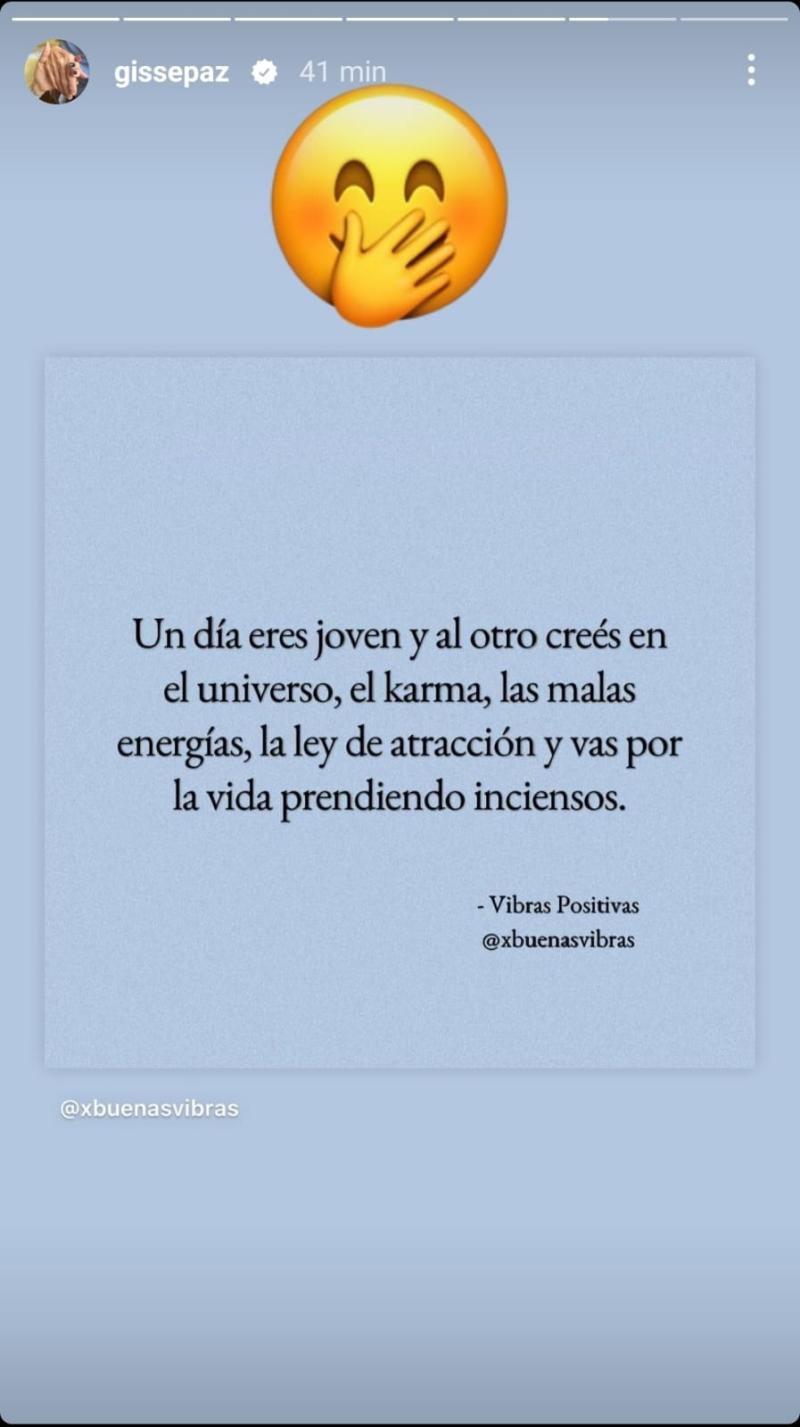Open gissepaz profile picture
This screenshot has width=800, height=1427.
(x=57, y=72)
